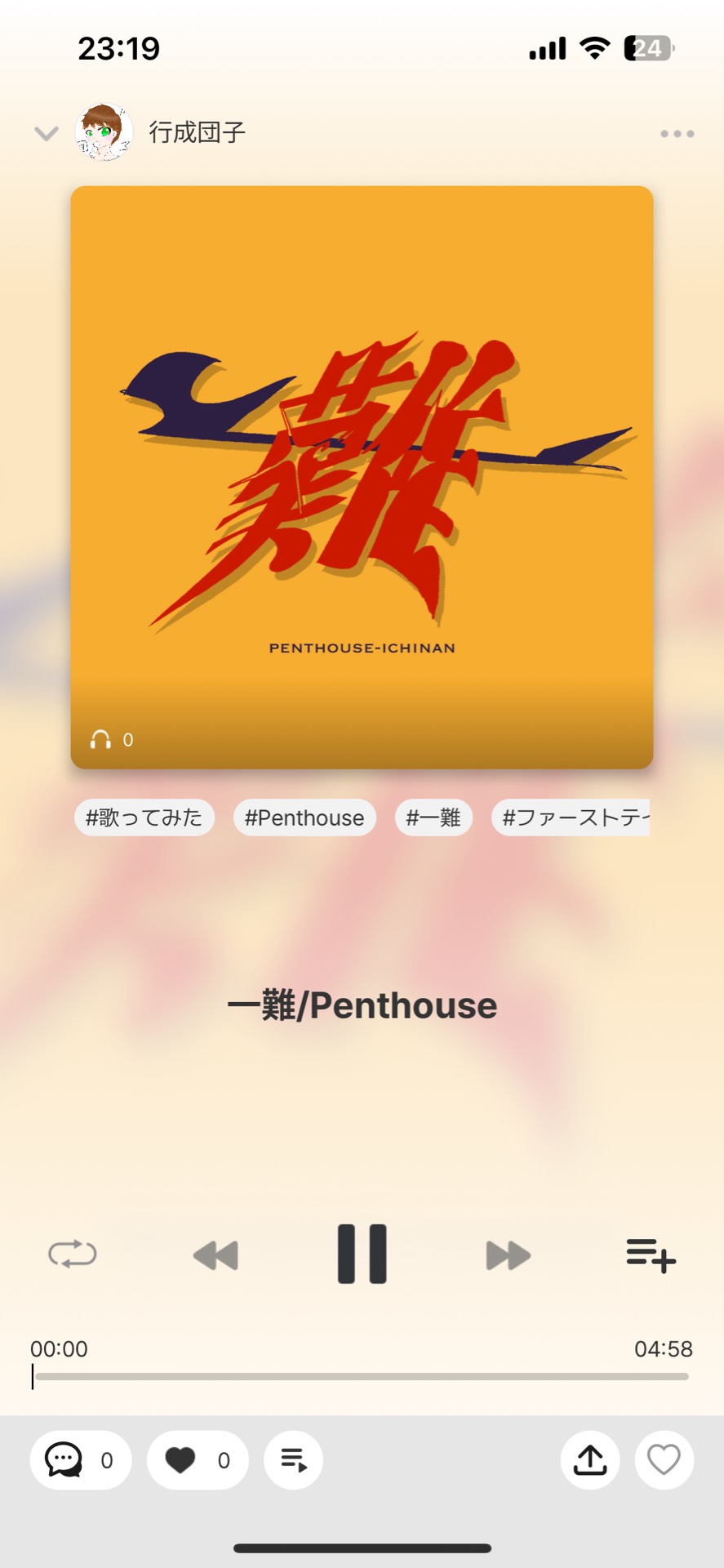This screenshot has width=724, height=1568.
Task: Open 行成団子's profile avatar
Action: pos(104,132)
